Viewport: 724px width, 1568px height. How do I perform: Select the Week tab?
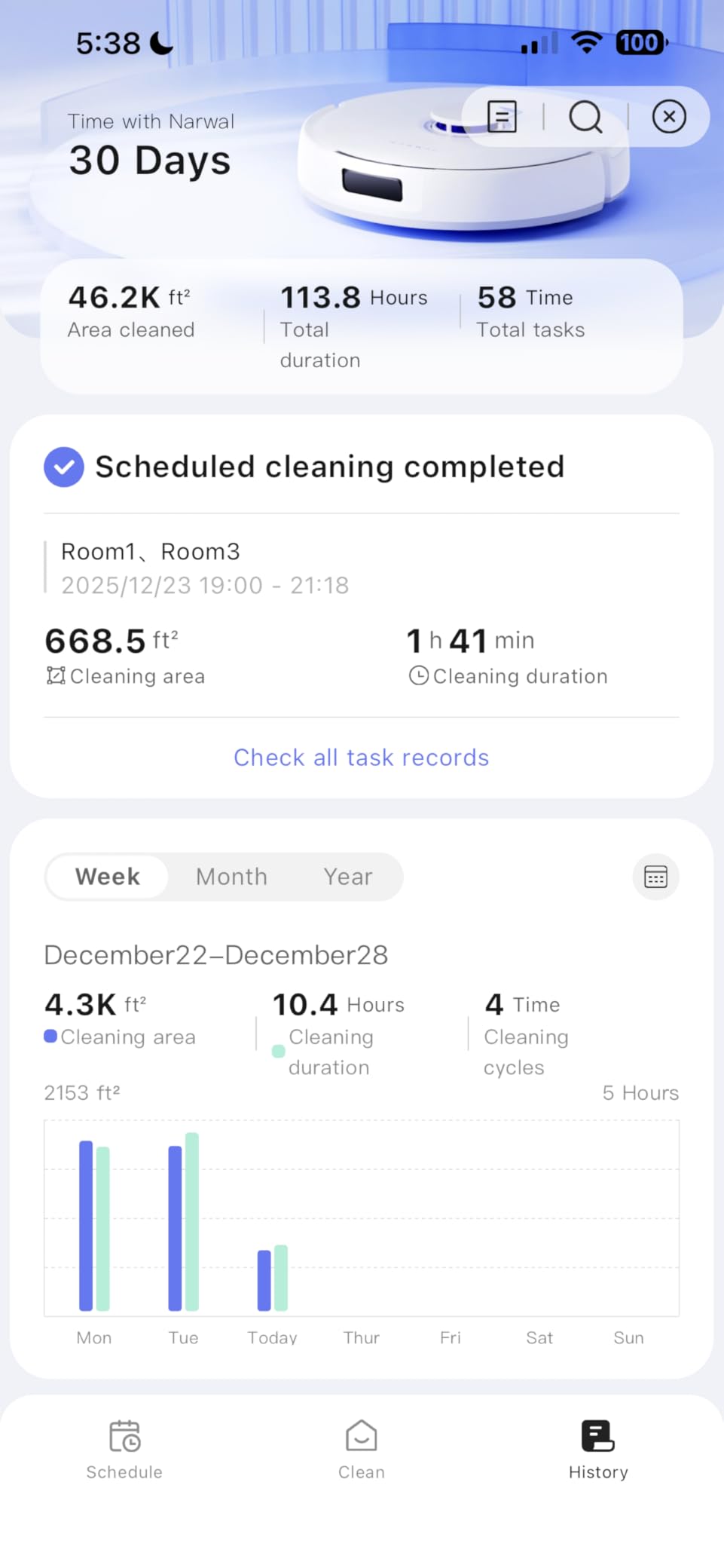[x=107, y=876]
